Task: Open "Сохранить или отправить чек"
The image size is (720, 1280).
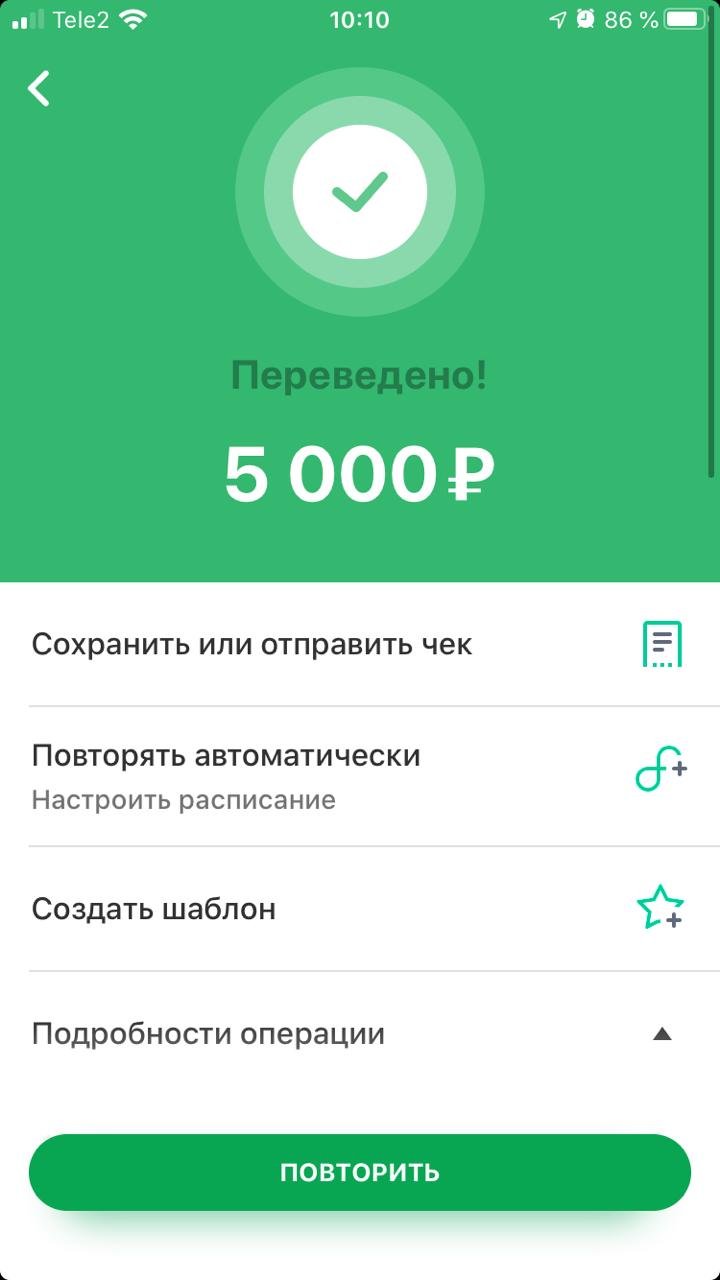Action: point(360,644)
